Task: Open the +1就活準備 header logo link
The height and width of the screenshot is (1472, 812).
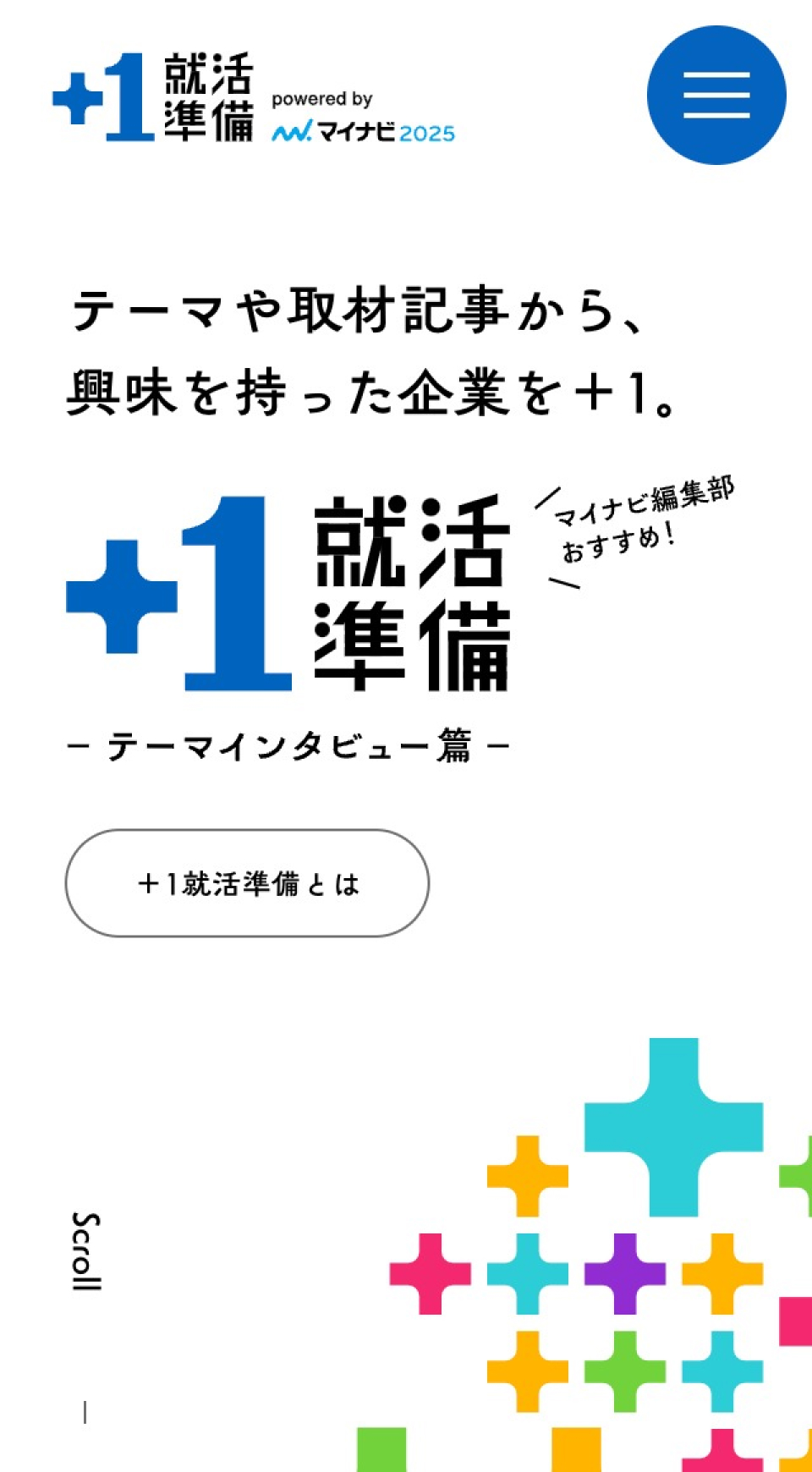Action: click(x=153, y=96)
